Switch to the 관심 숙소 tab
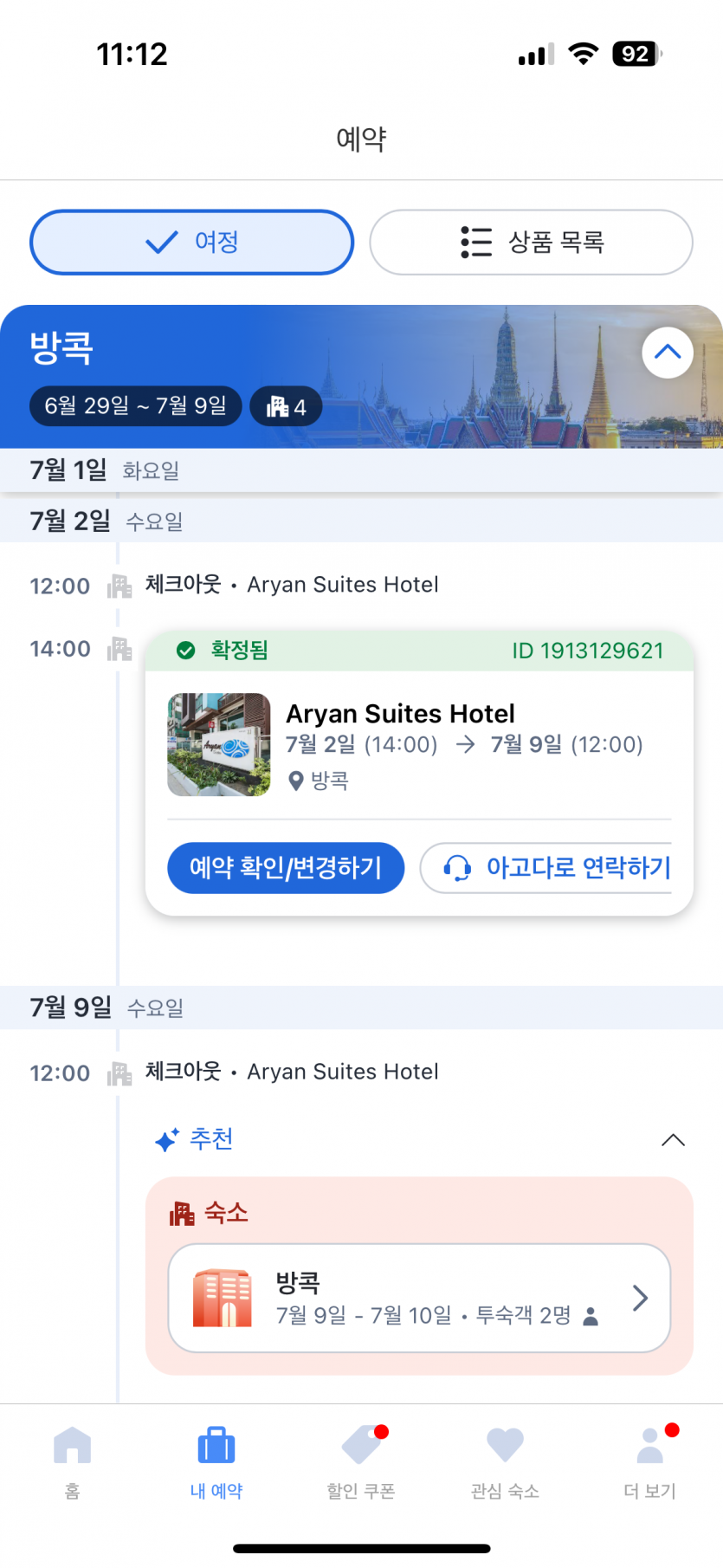The image size is (723, 1568). [x=505, y=1460]
